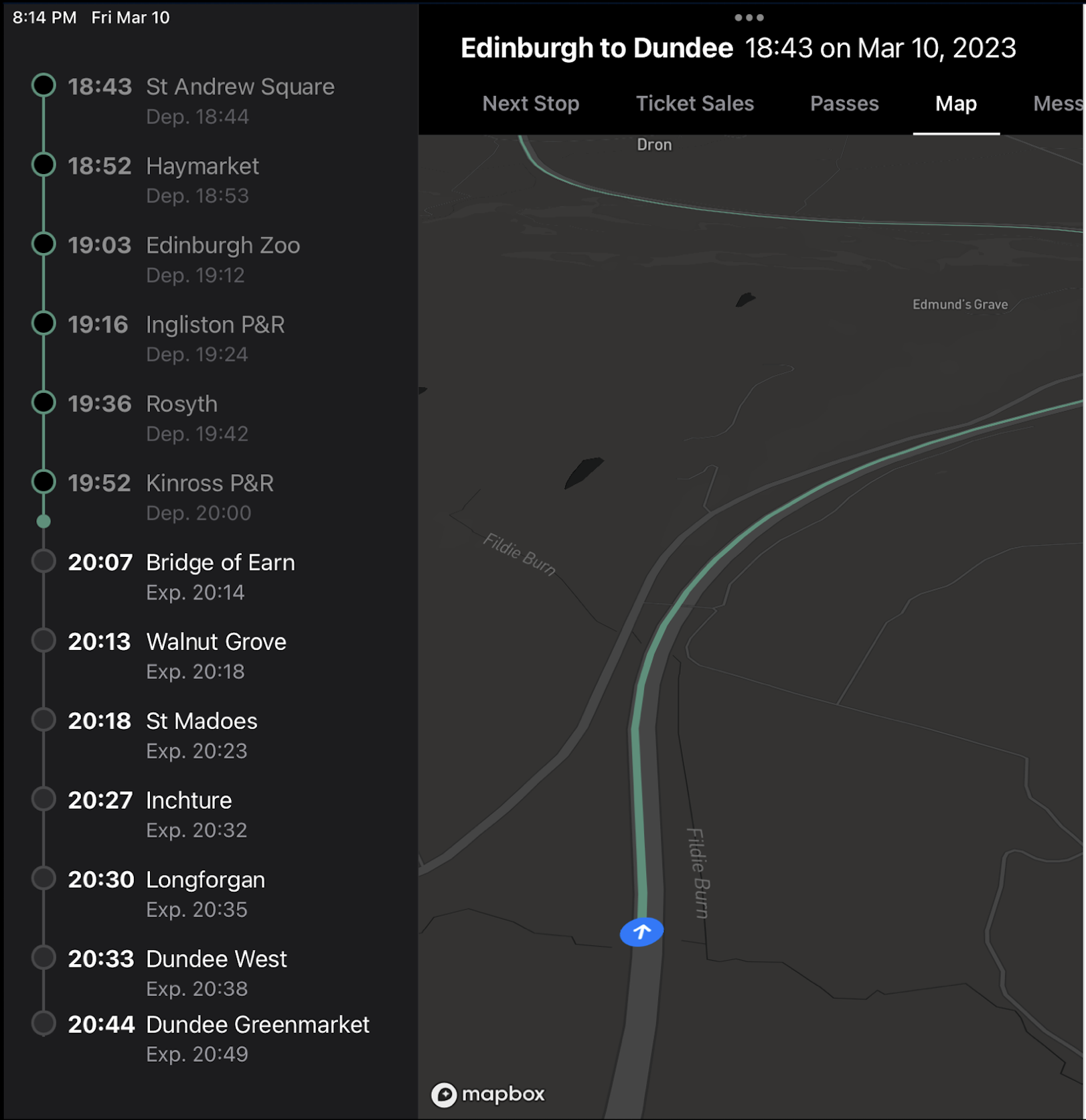The height and width of the screenshot is (1120, 1086).
Task: Tap the three-dot multitasking menu
Action: 749,17
